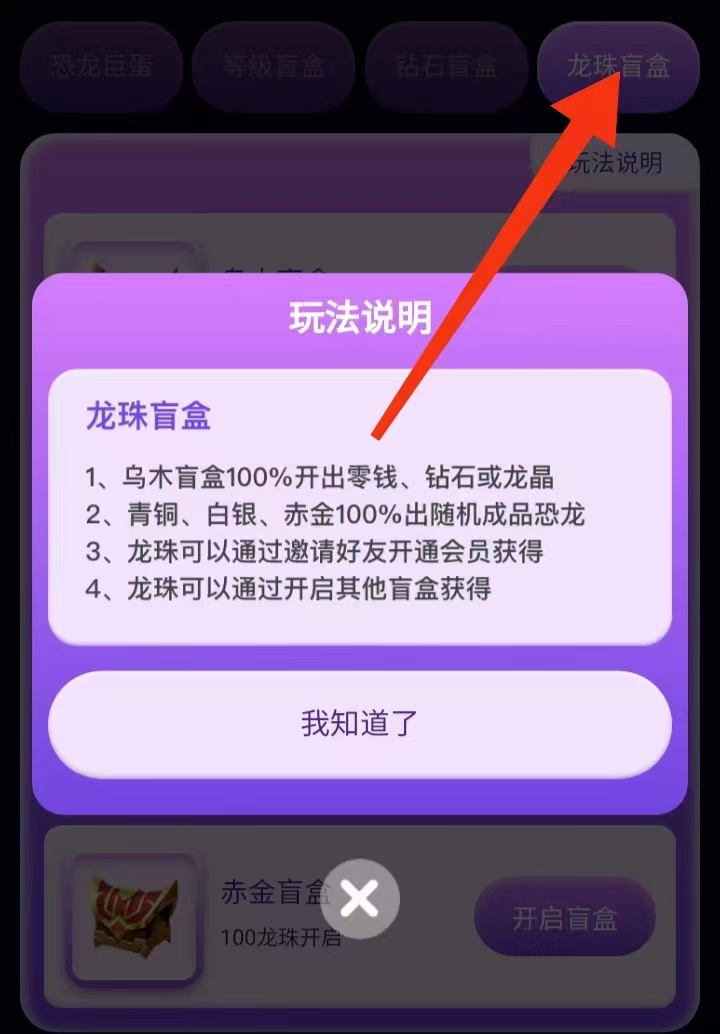Switch to the 恐龙巨蛋 tab
This screenshot has height=1034, width=720.
(100, 67)
